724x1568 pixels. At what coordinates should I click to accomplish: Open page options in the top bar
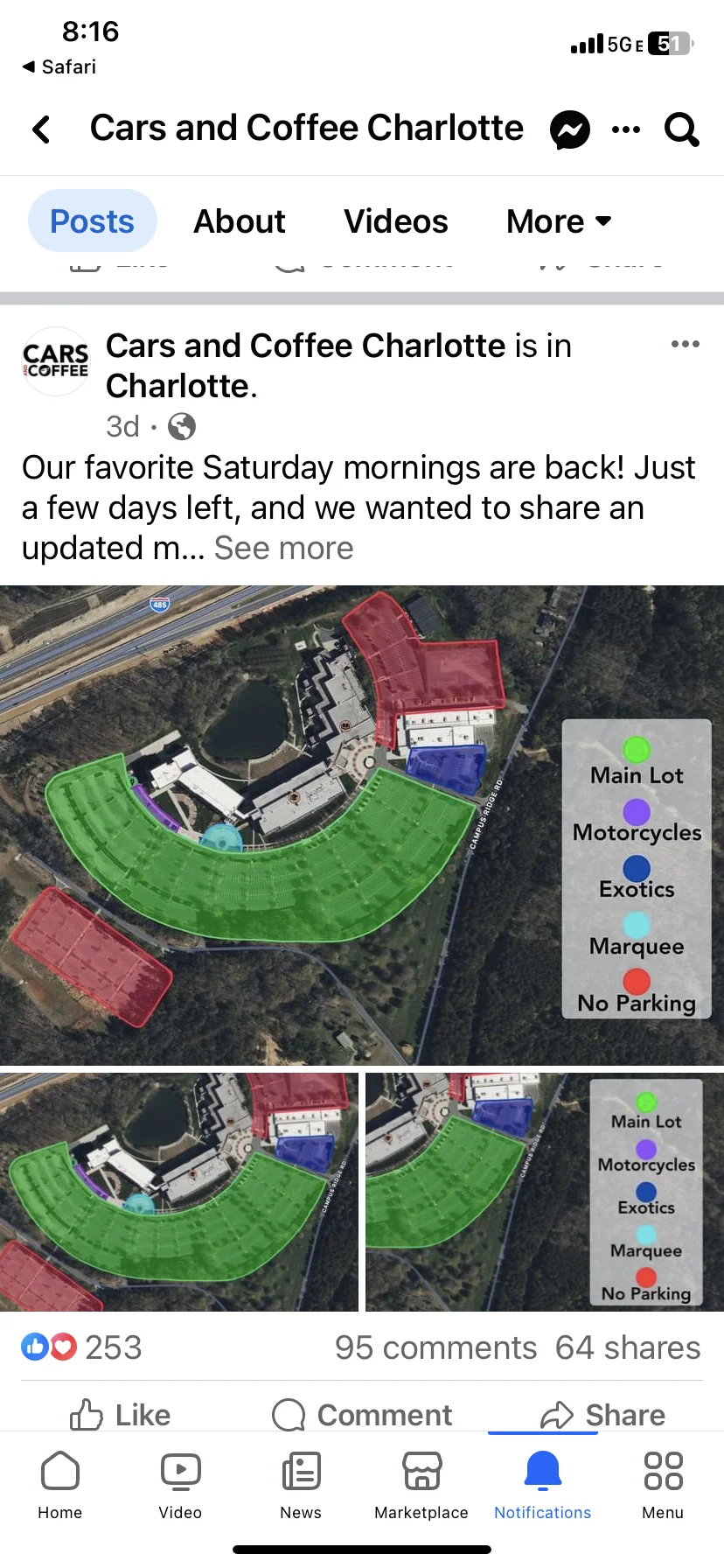(626, 130)
